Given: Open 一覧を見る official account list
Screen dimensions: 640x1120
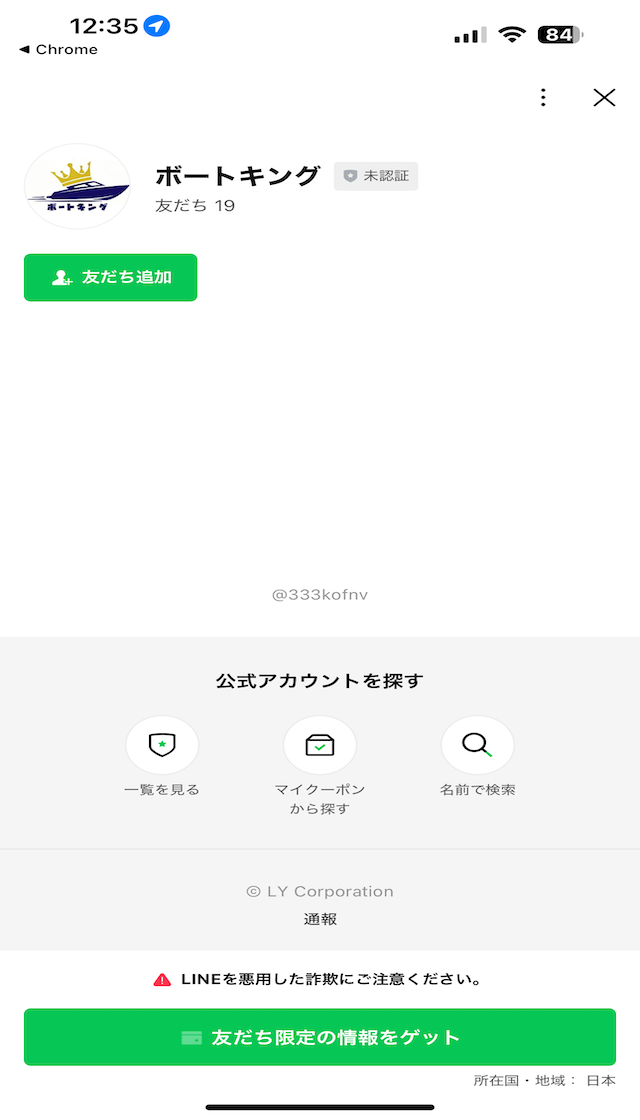Looking at the screenshot, I should pos(162,746).
